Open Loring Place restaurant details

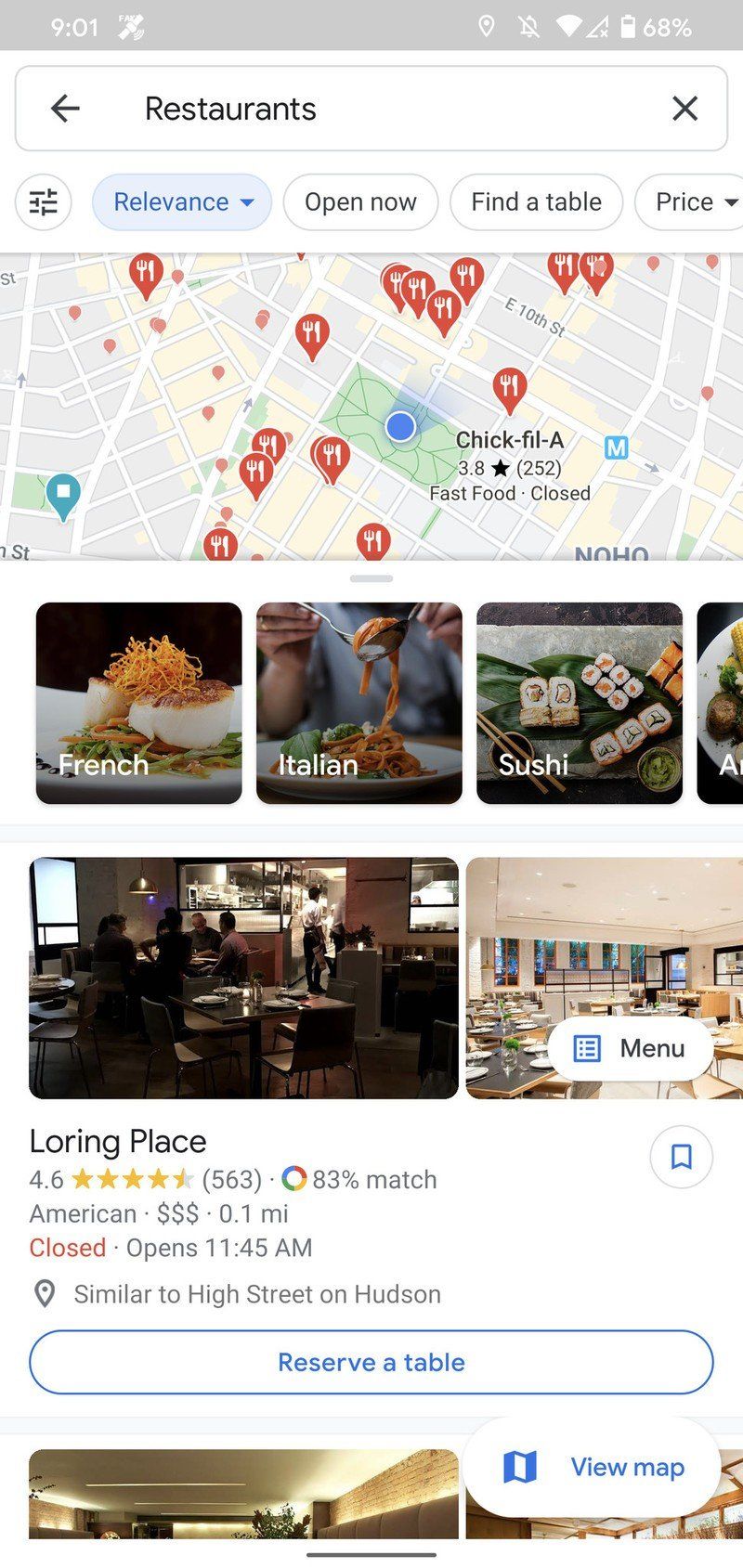(x=118, y=1141)
